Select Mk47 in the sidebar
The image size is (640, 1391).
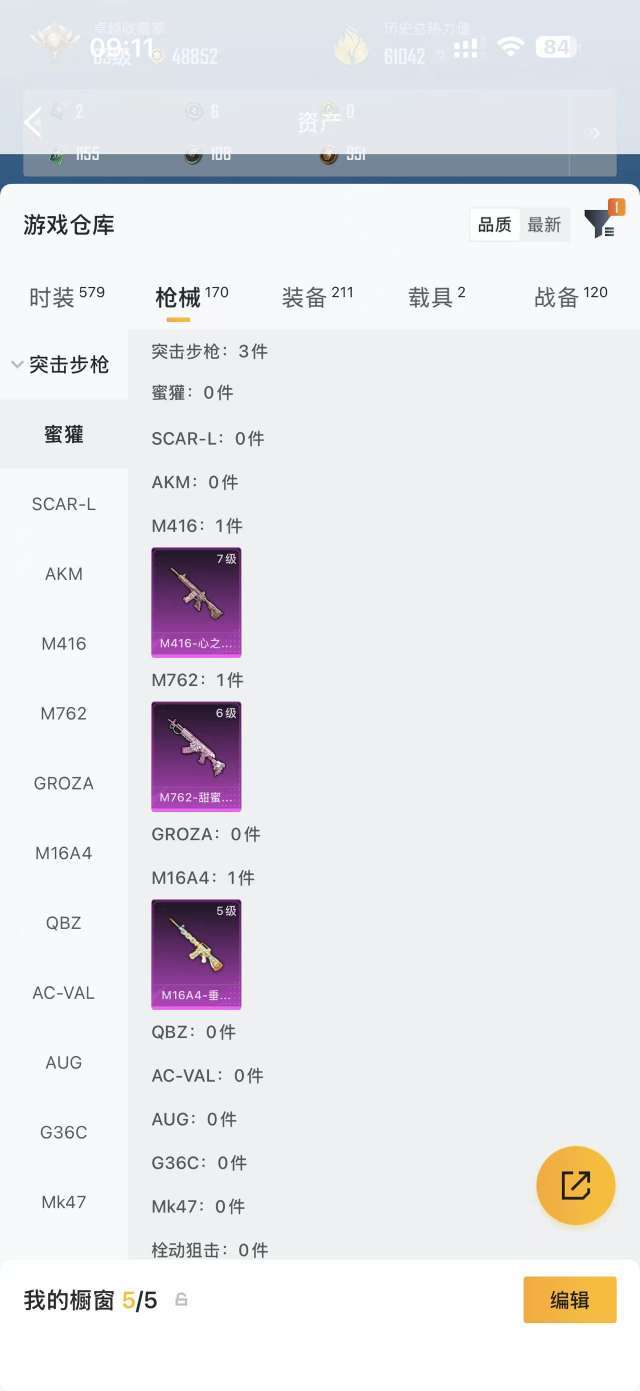(x=64, y=1202)
